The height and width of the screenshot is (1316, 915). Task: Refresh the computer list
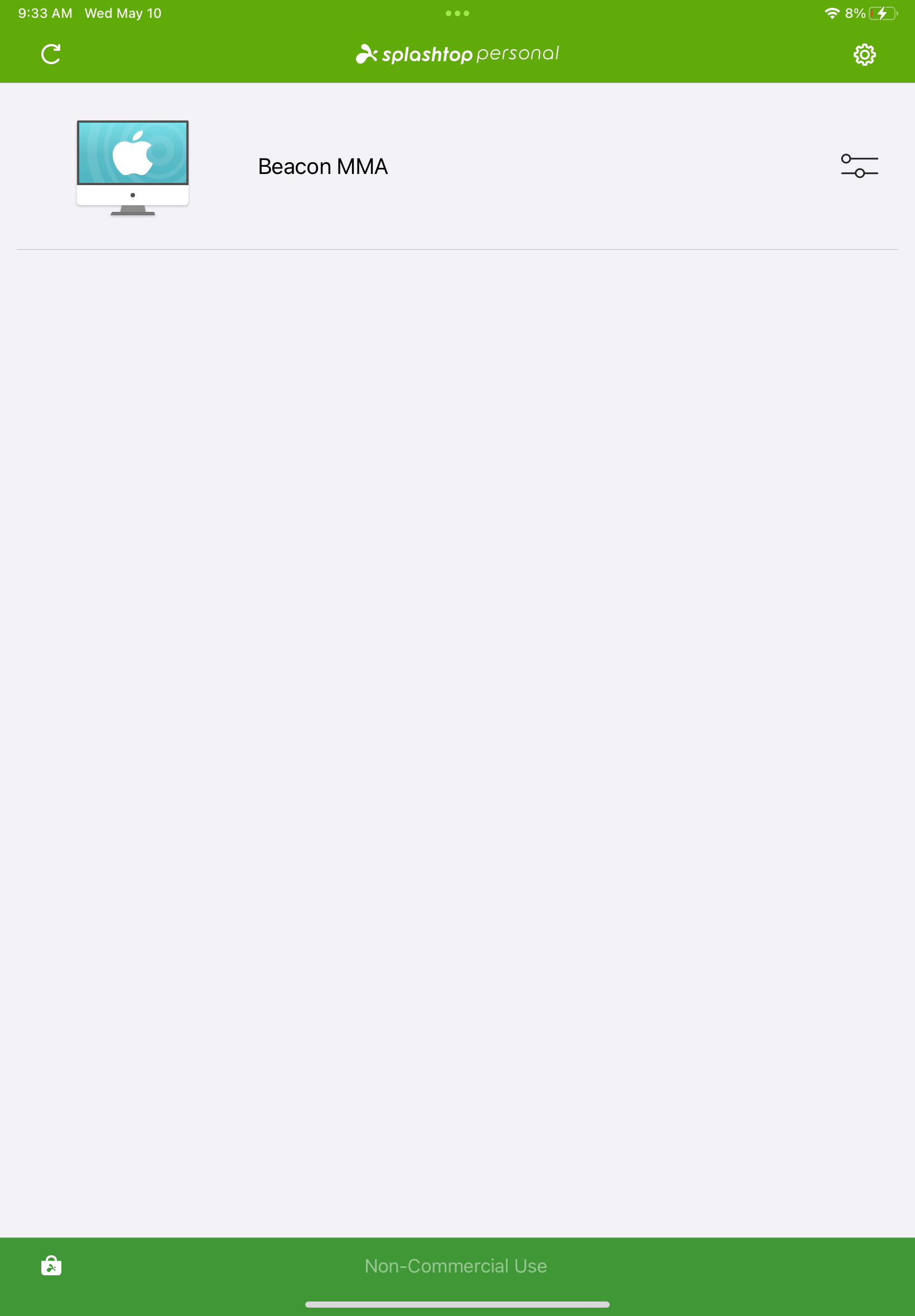[x=51, y=55]
